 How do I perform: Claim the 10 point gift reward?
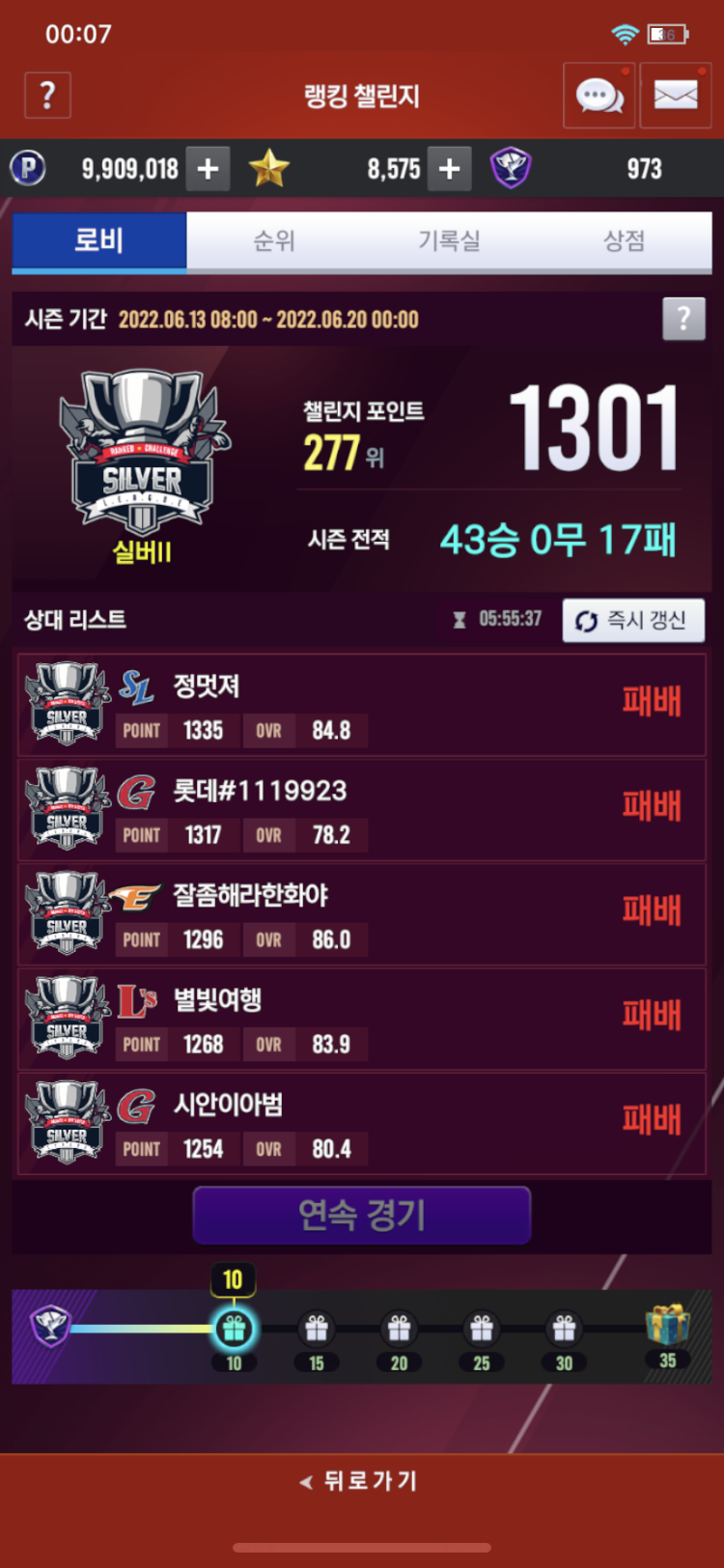pyautogui.click(x=233, y=1330)
